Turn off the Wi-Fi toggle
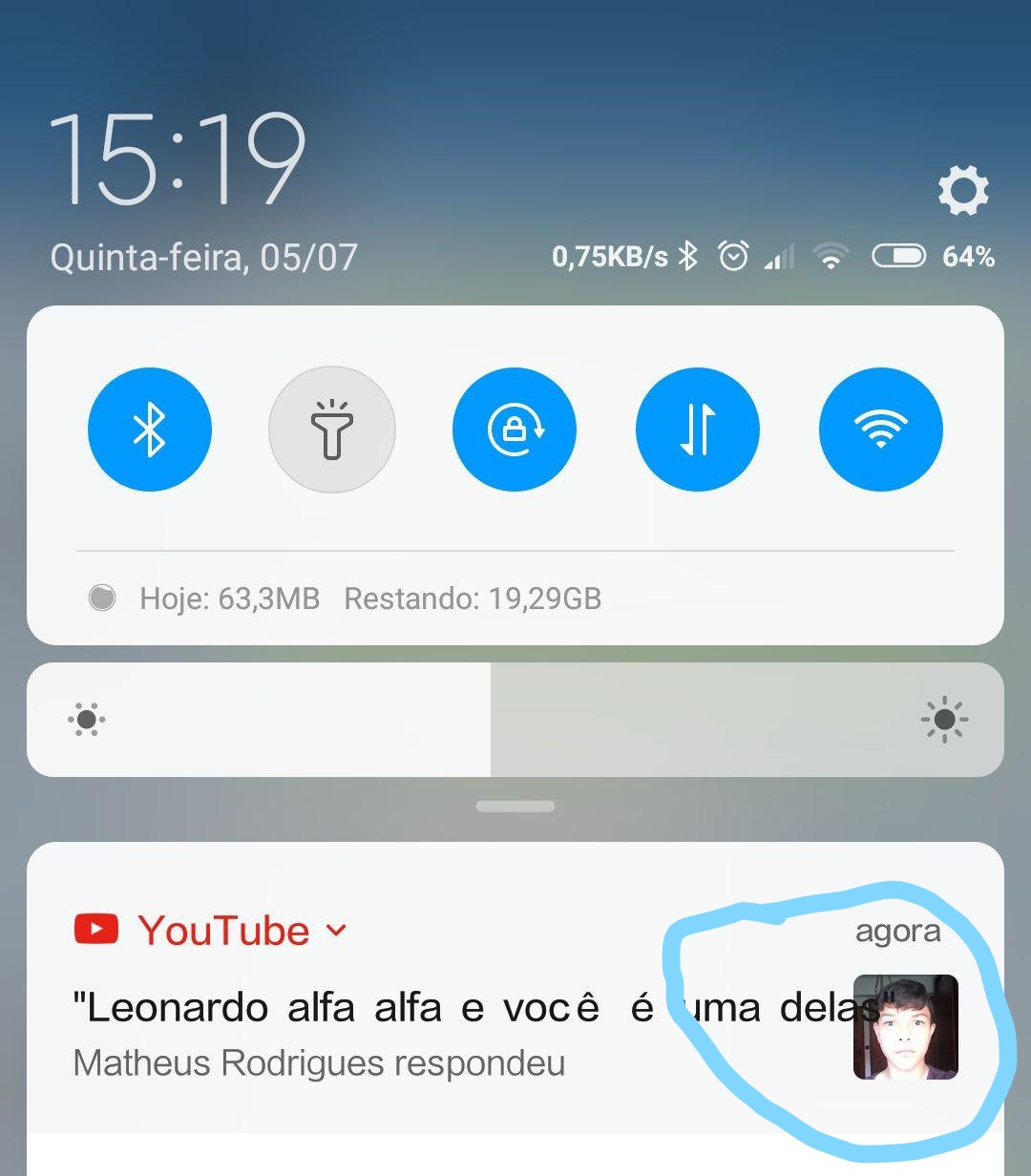Screen dimensions: 1031x1176 [x=880, y=430]
